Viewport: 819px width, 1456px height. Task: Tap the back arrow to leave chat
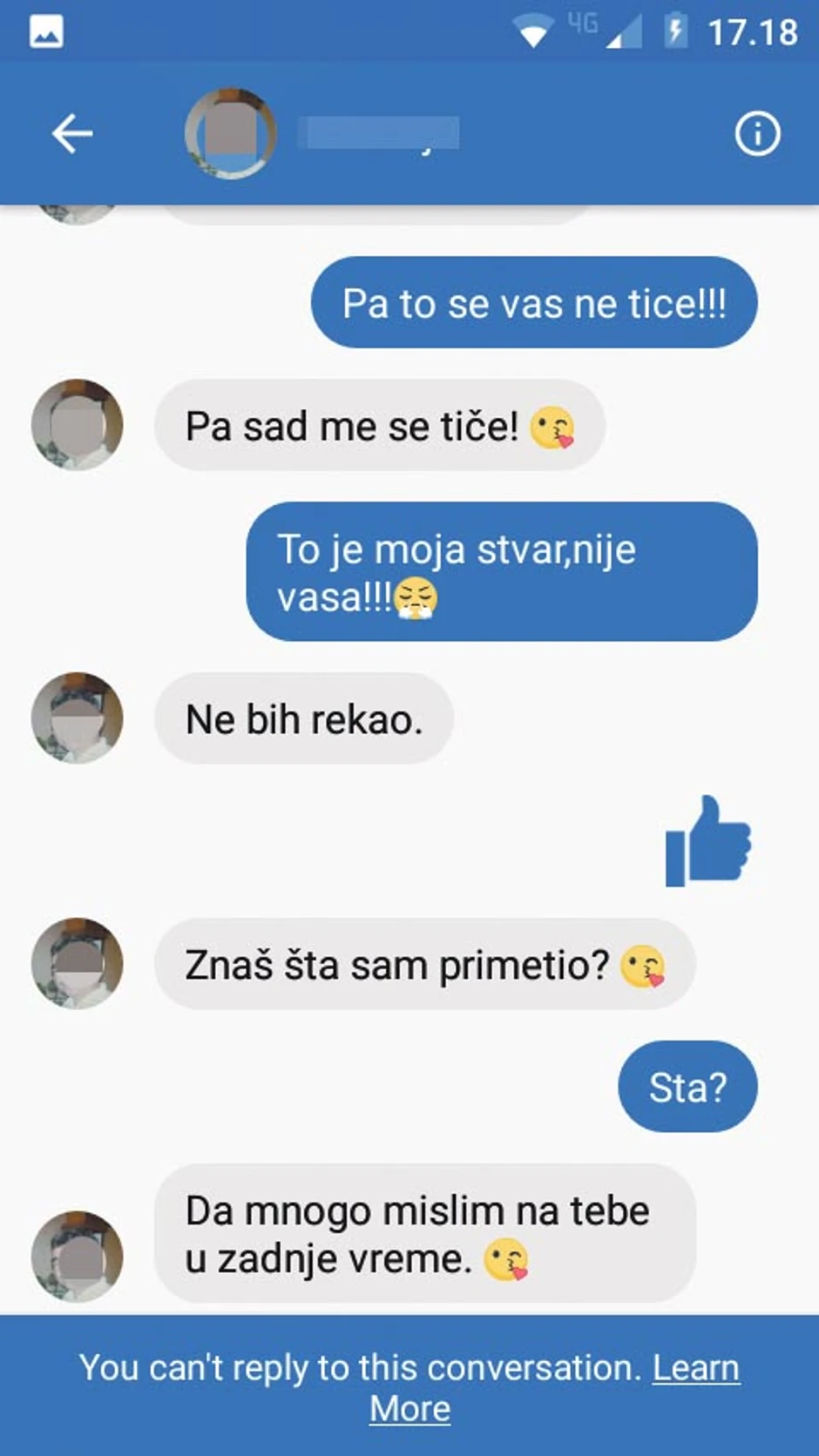[72, 132]
